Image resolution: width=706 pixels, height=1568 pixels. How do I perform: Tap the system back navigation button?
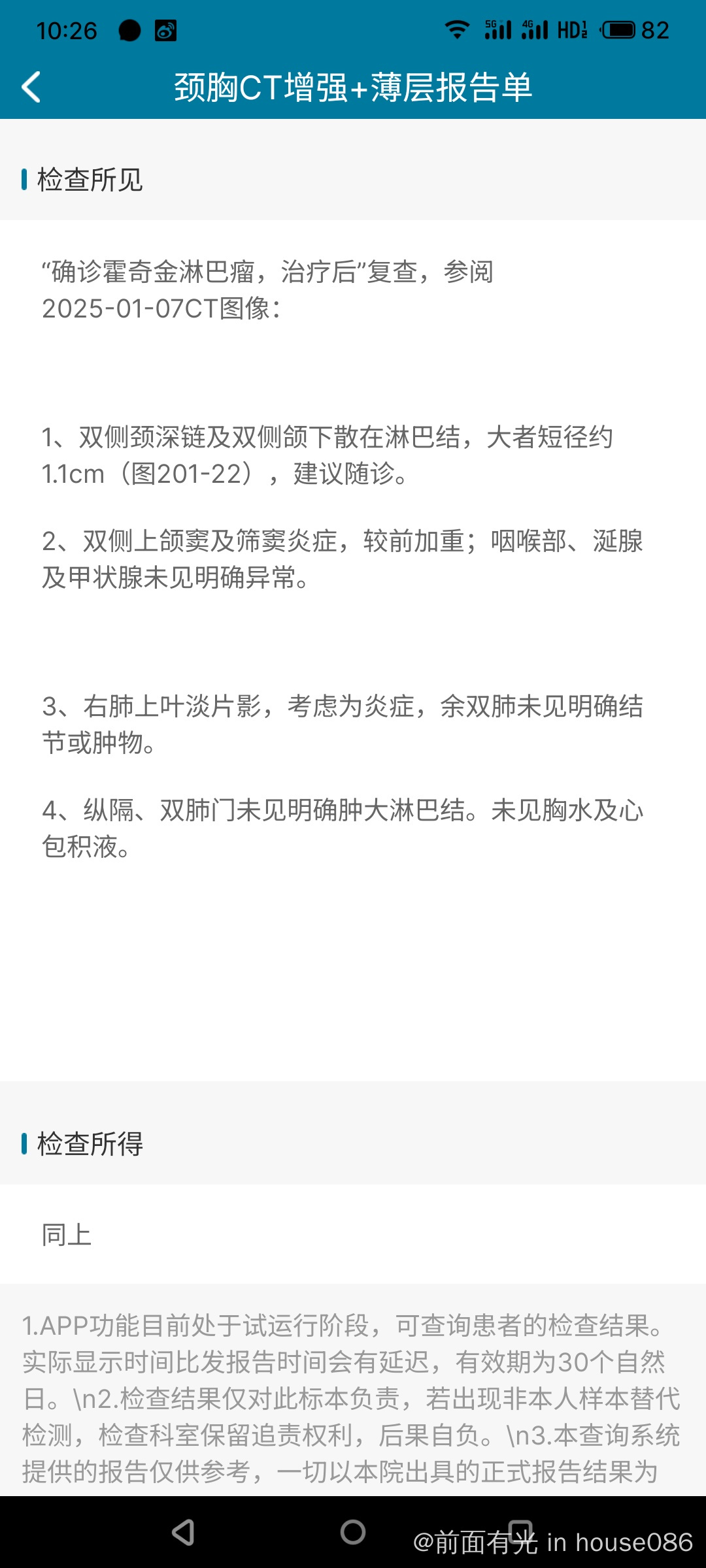(184, 1532)
